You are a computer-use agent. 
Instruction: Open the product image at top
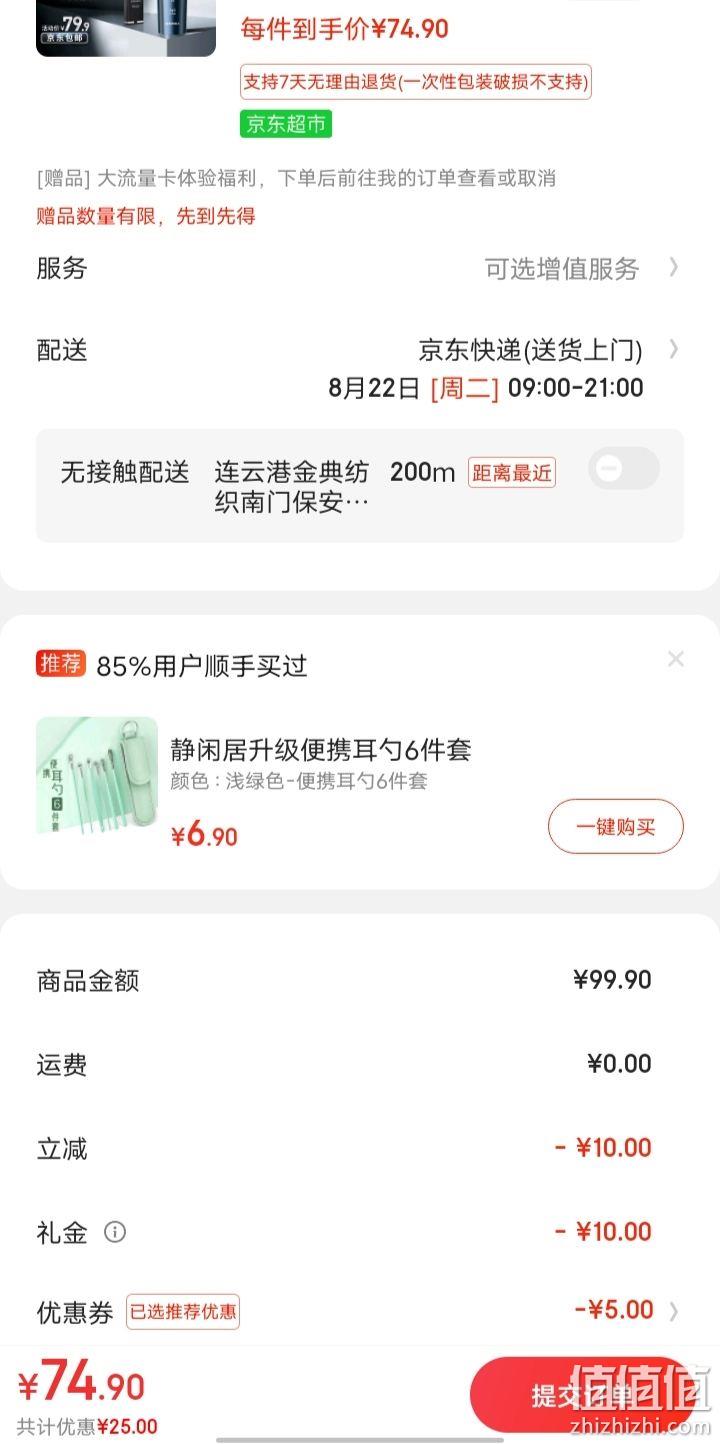click(x=126, y=28)
